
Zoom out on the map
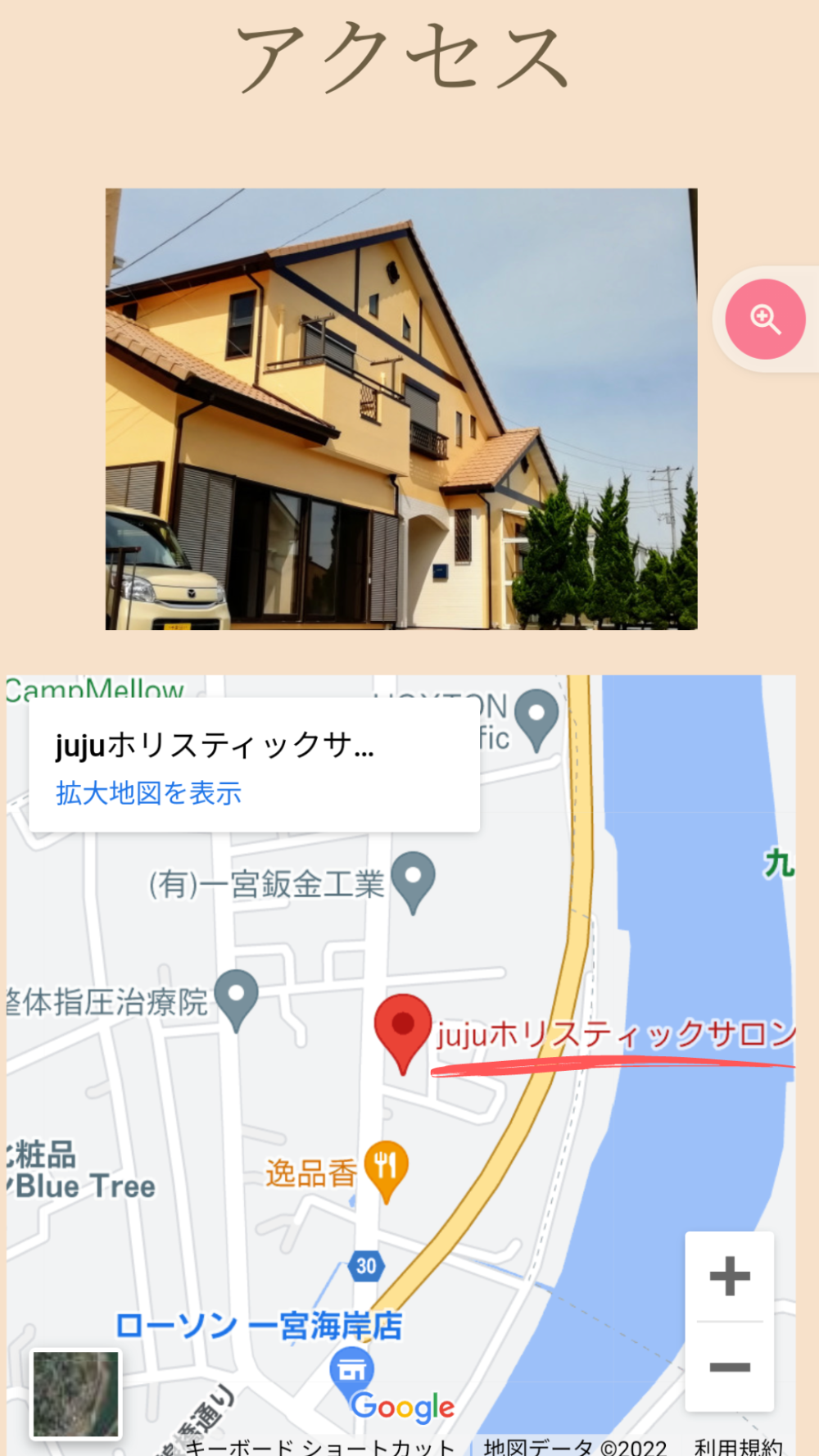pos(729,1366)
